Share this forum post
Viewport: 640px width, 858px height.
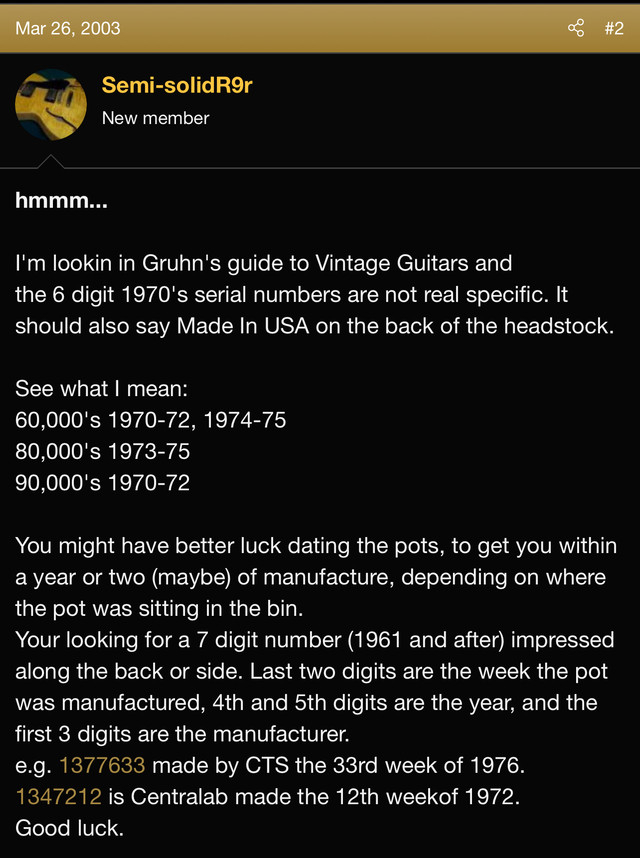576,28
